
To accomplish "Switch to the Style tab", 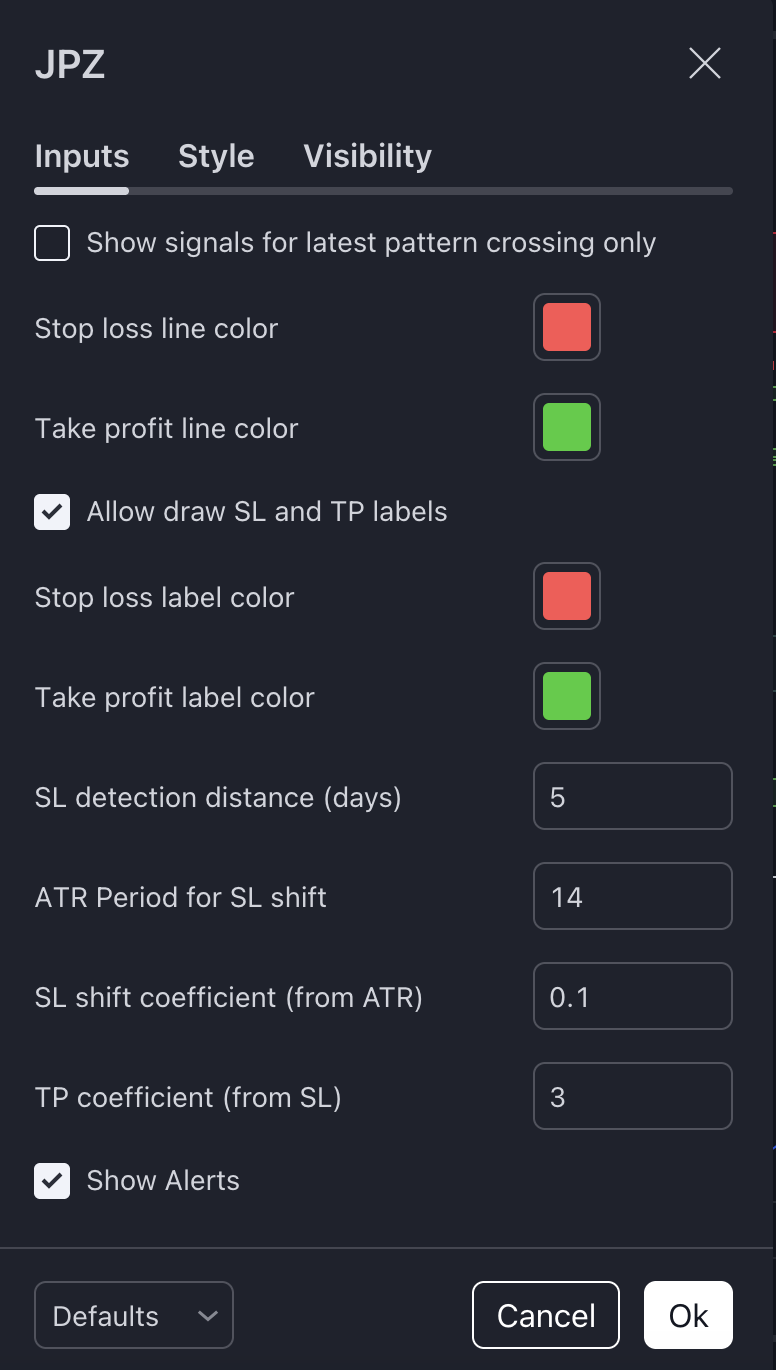I will click(x=216, y=156).
